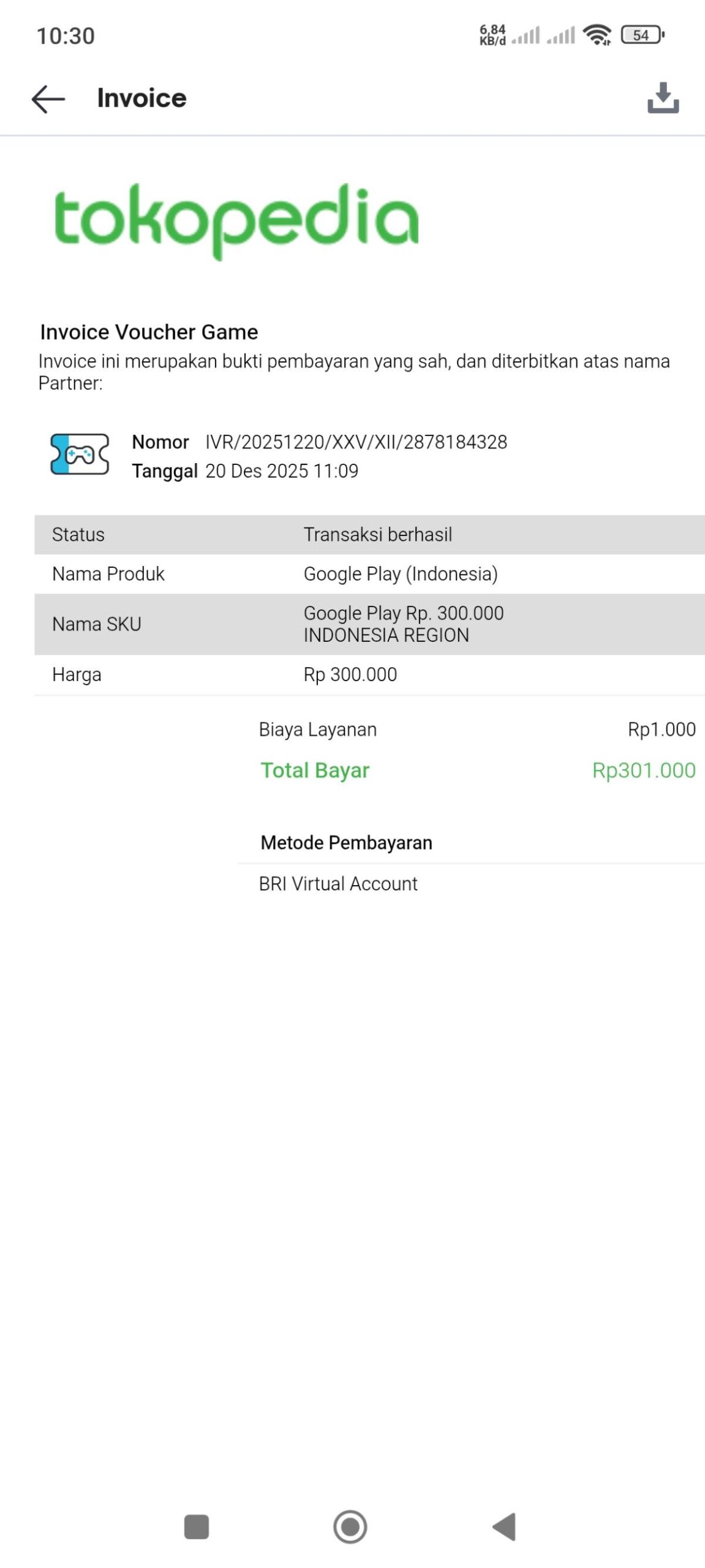Tap the Wi-Fi icon in the status bar
This screenshot has height=1568, width=705.
click(597, 35)
